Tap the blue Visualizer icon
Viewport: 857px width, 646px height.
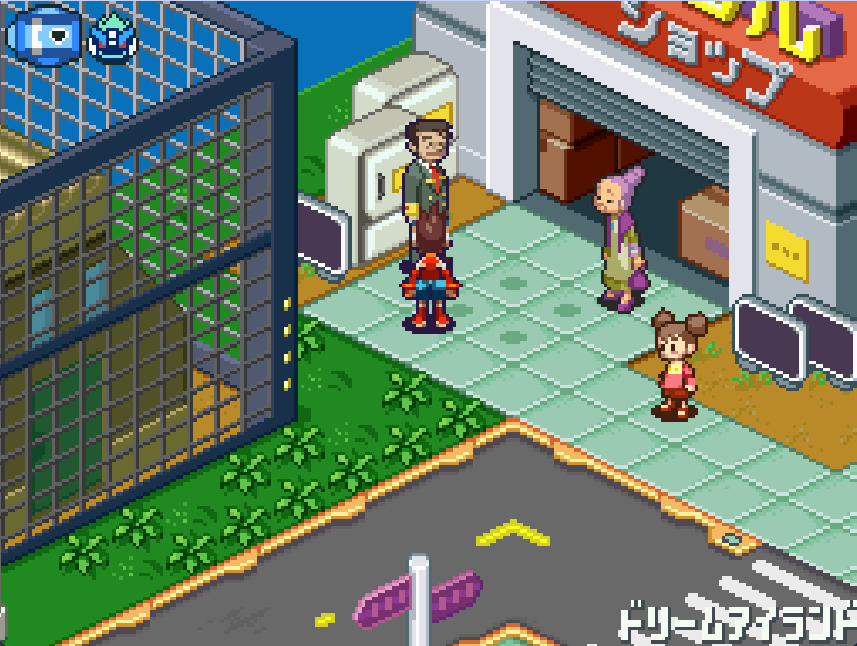[42, 33]
